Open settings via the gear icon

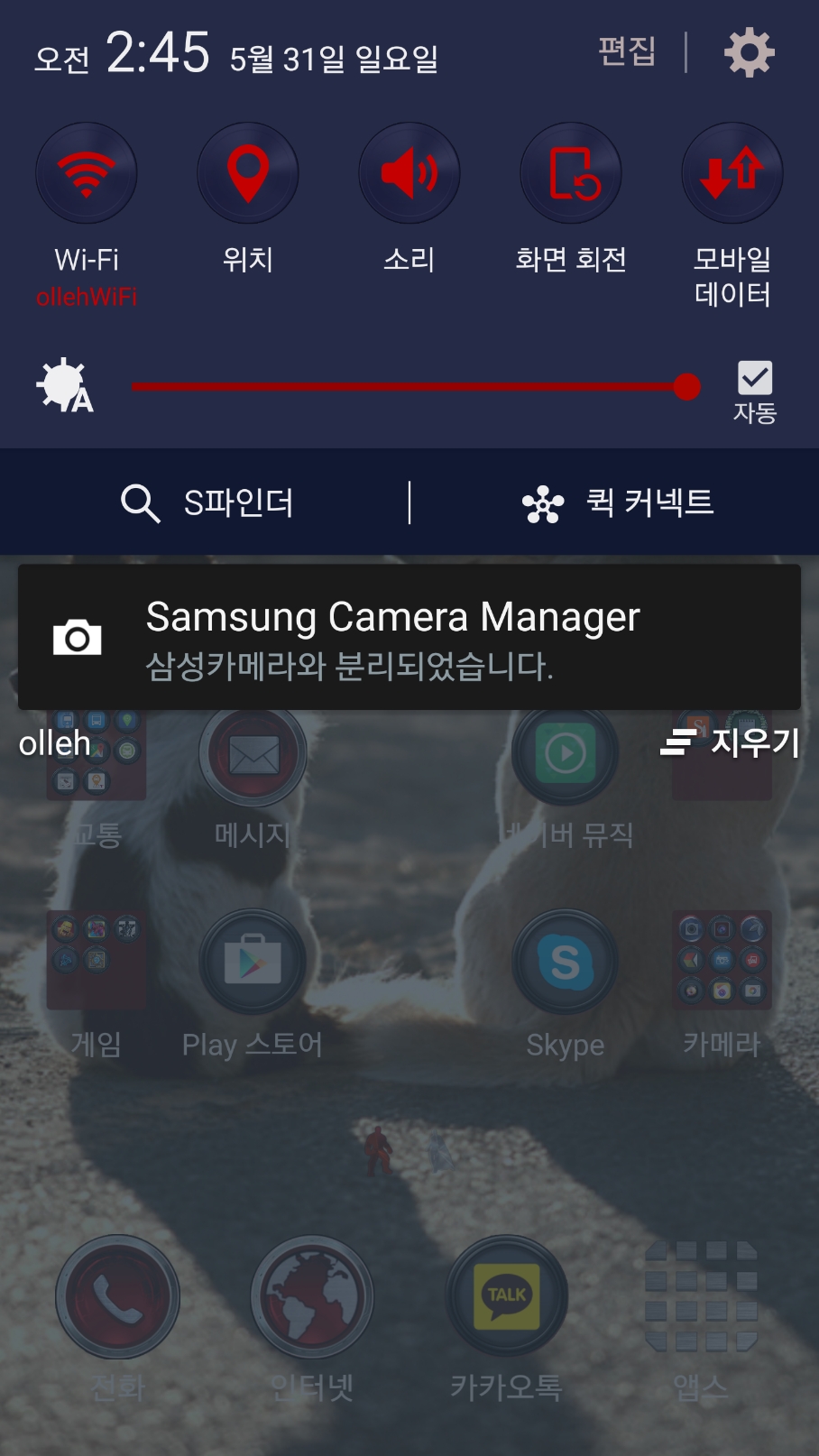[x=750, y=53]
